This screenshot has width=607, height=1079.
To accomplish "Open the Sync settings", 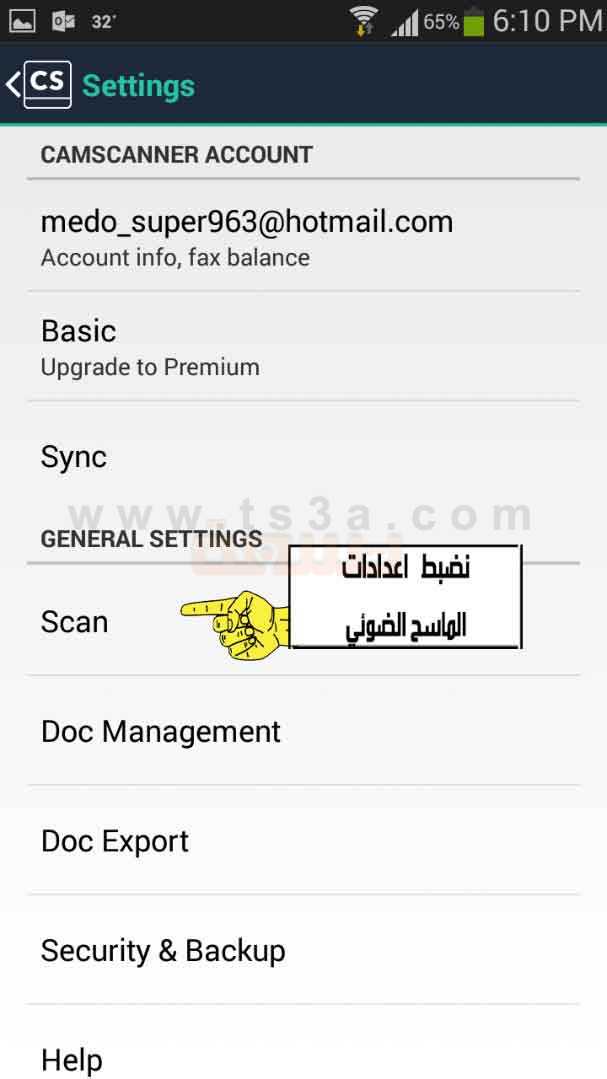I will coord(304,456).
